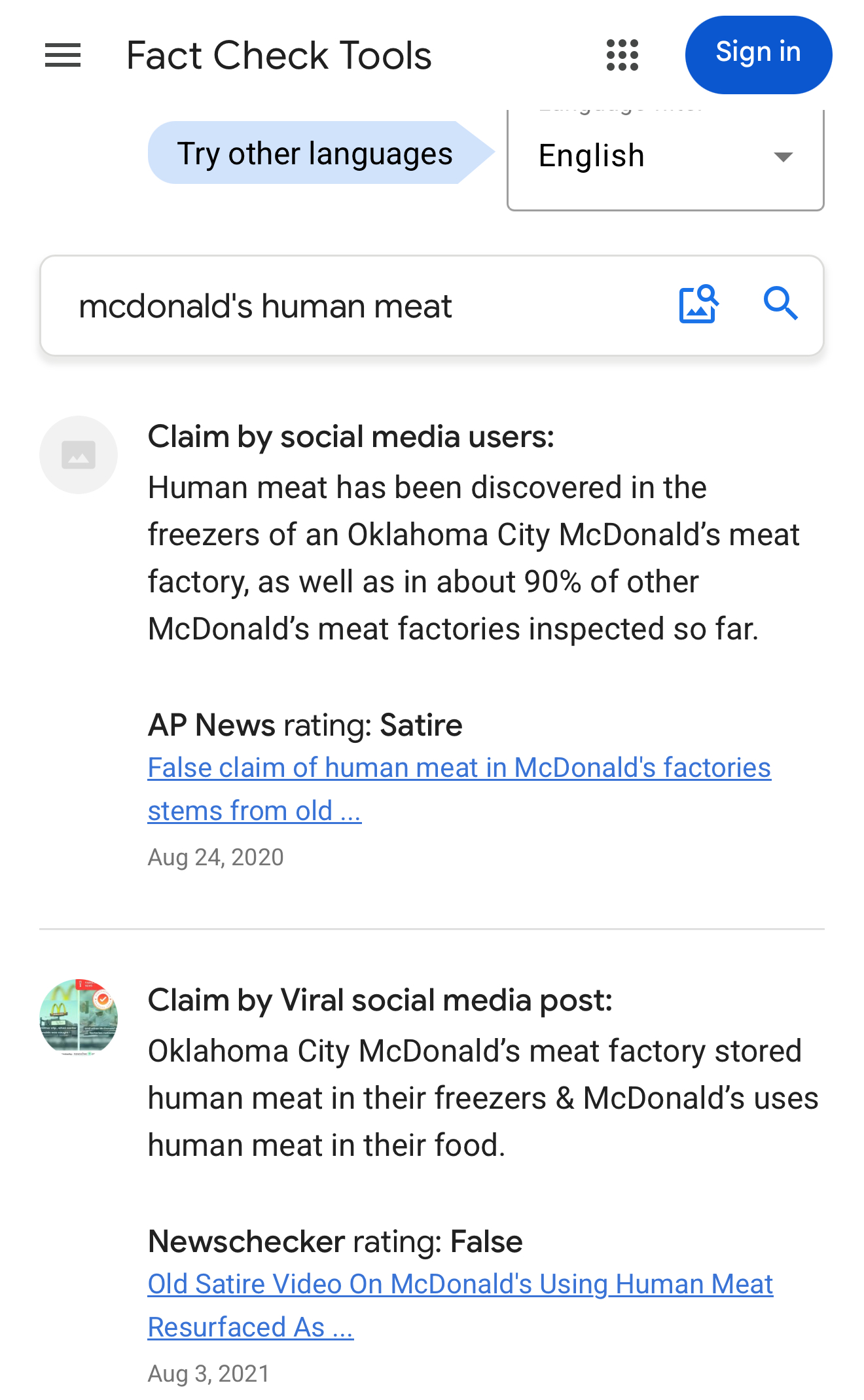
Task: Search by image icon
Action: [x=698, y=304]
